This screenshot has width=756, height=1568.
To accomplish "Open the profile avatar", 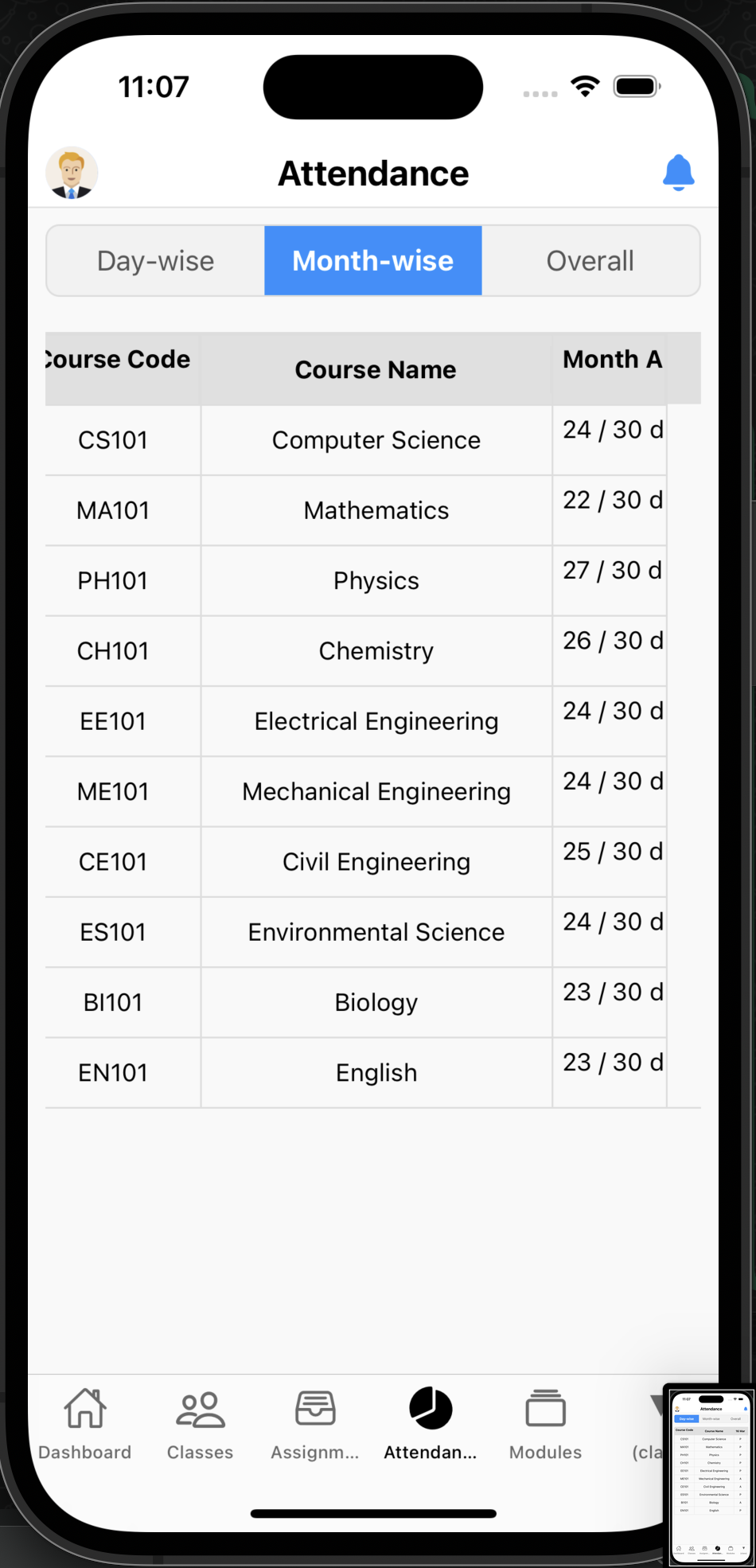I will pos(72,173).
